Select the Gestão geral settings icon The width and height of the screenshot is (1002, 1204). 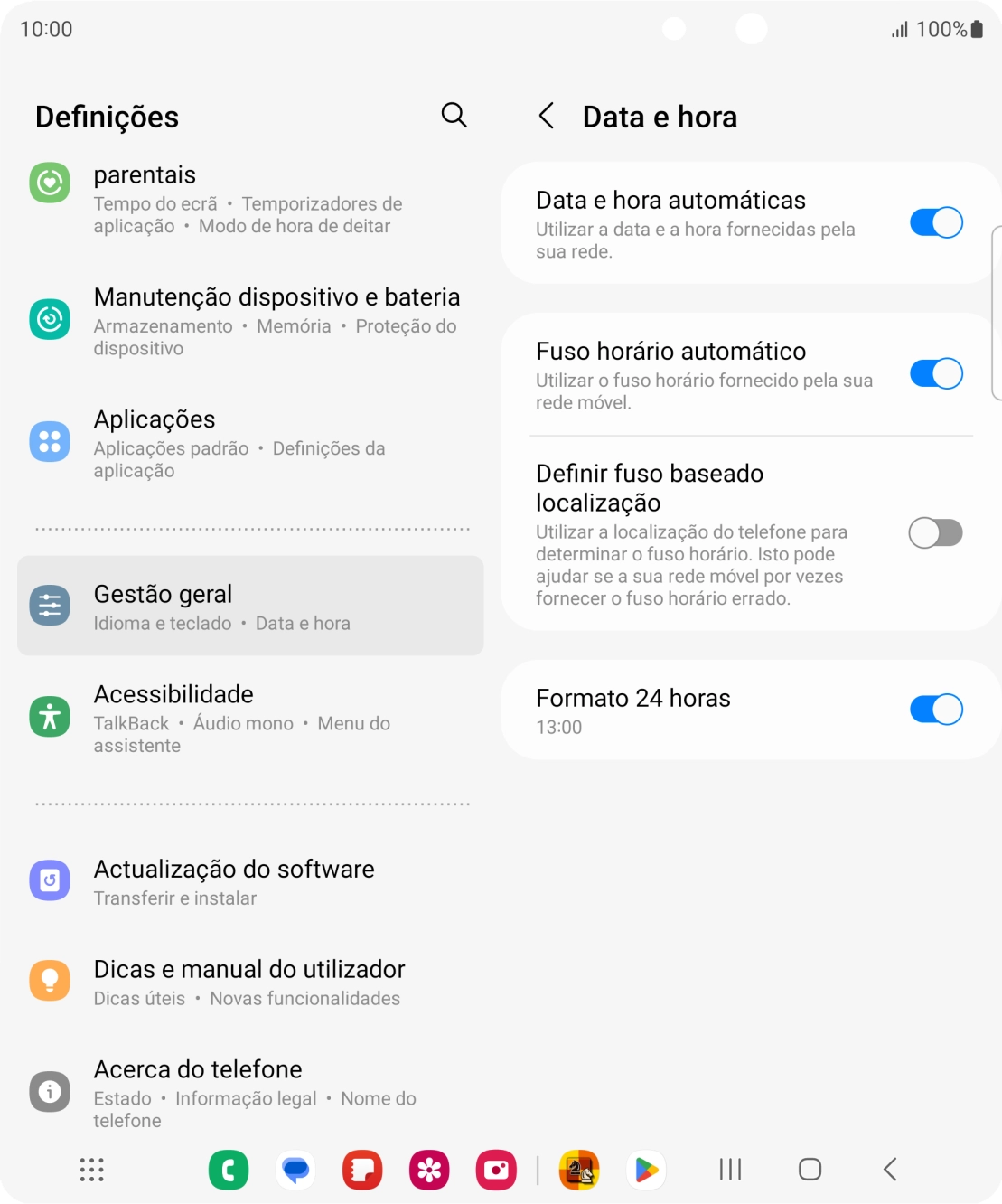[x=50, y=606]
